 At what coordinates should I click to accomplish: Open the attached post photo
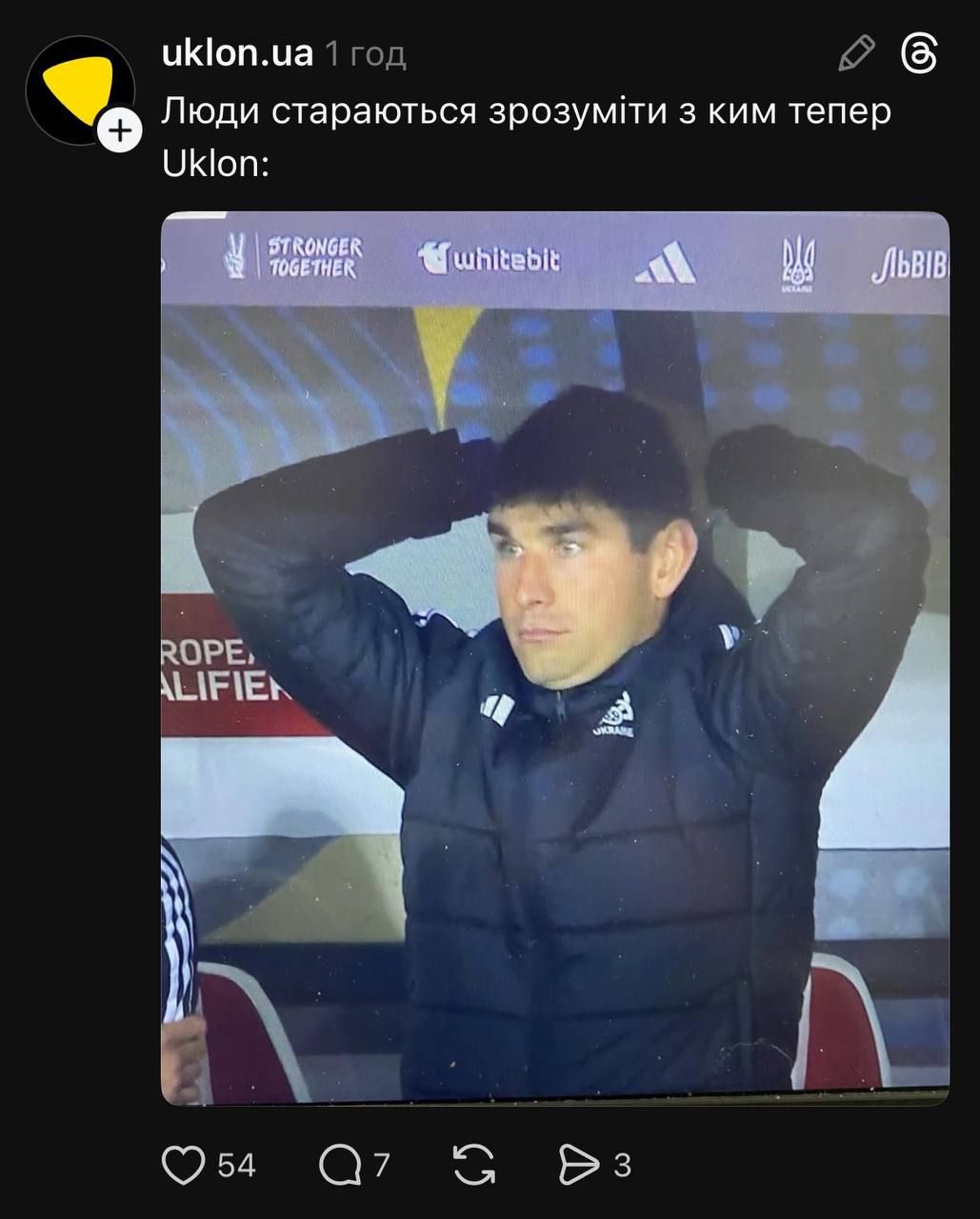554,657
